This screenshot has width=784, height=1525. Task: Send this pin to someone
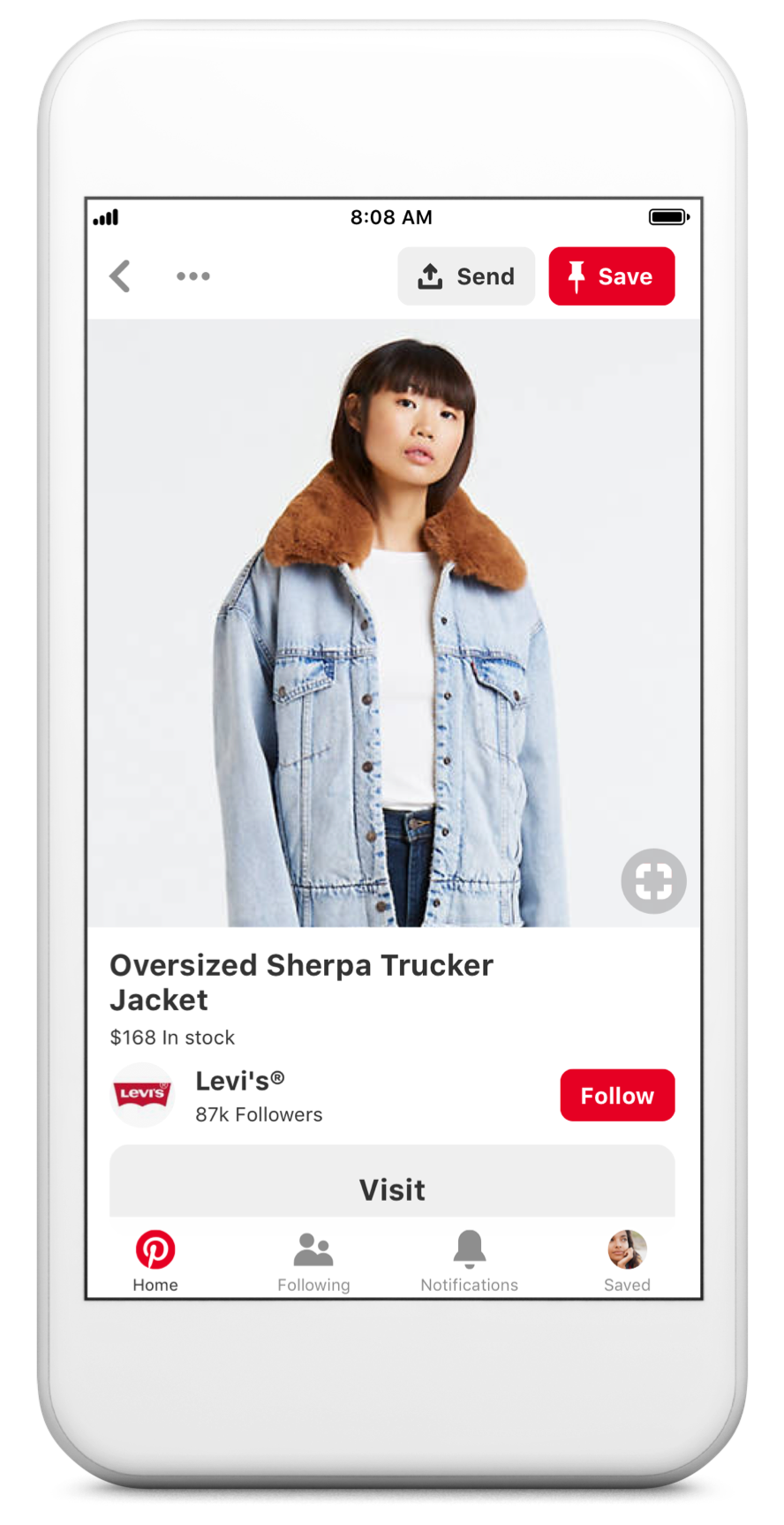466,276
